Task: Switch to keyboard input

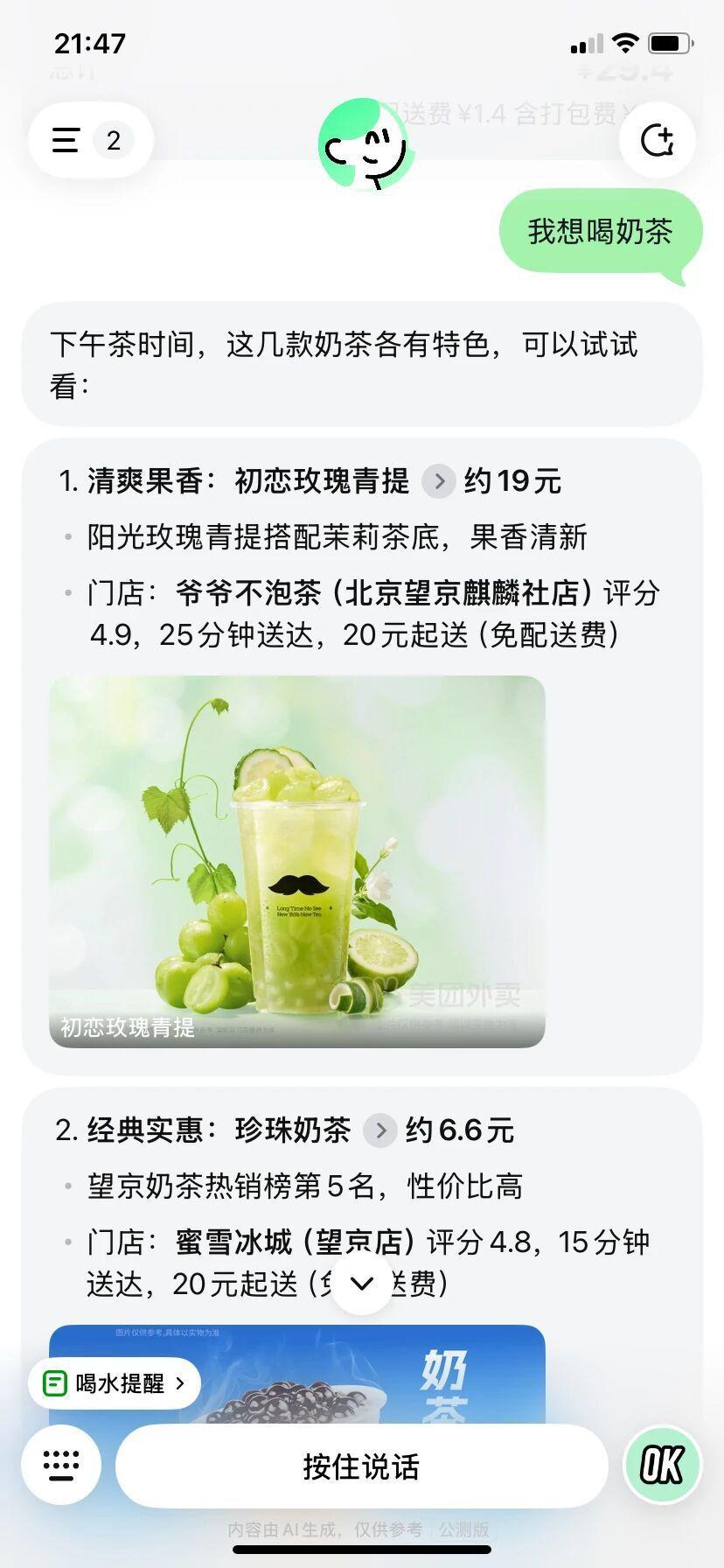Action: (x=61, y=1465)
